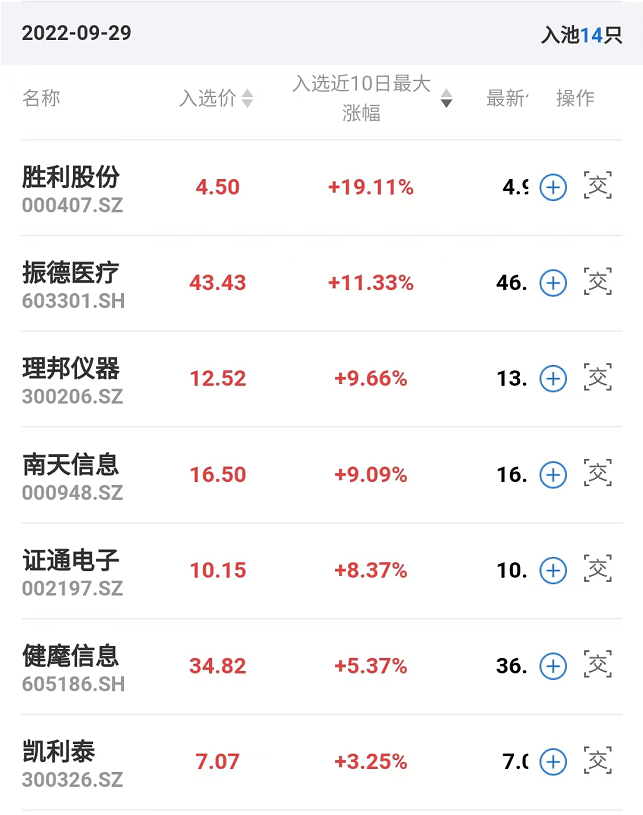643x815 pixels.
Task: View the 理邦仪器 stock row
Action: pyautogui.click(x=71, y=379)
